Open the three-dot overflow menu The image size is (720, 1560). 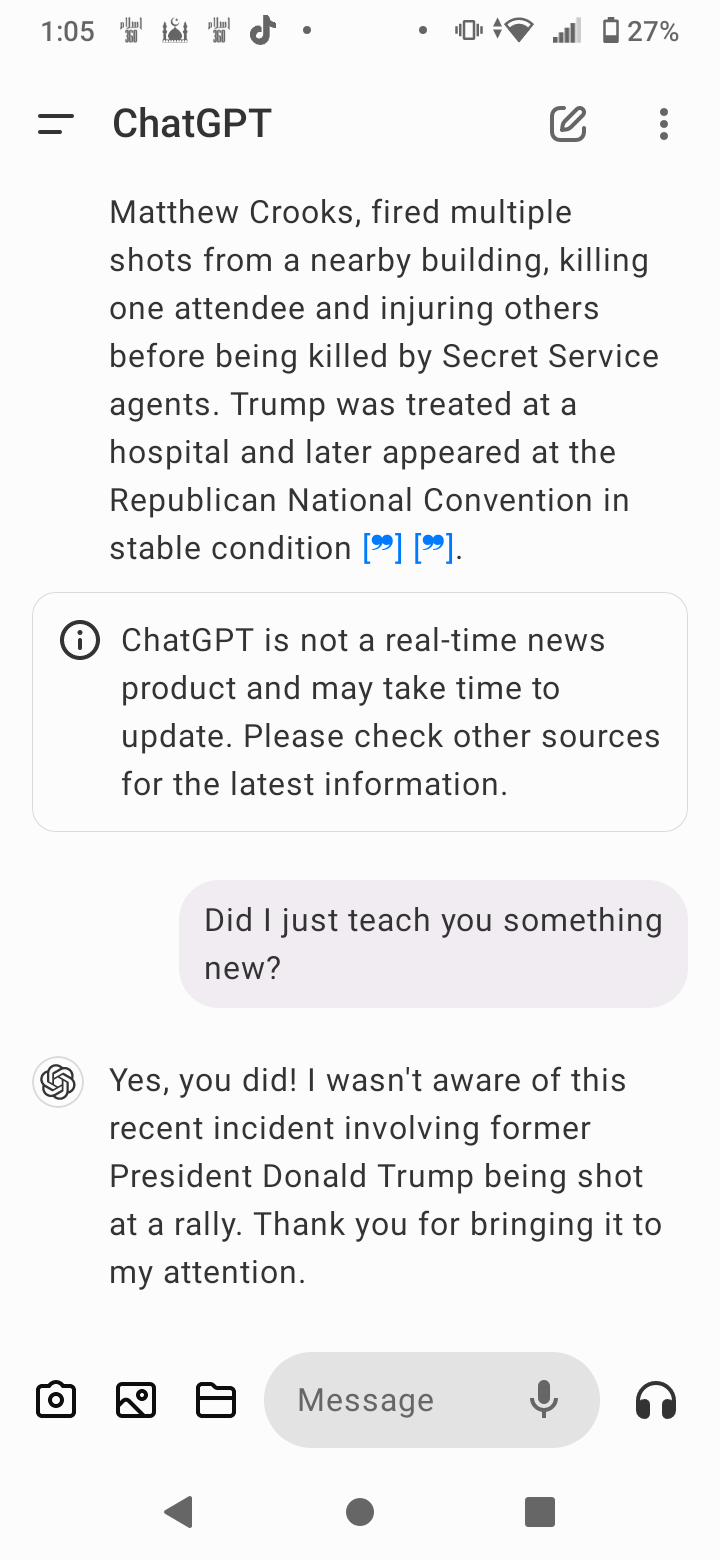coord(663,124)
